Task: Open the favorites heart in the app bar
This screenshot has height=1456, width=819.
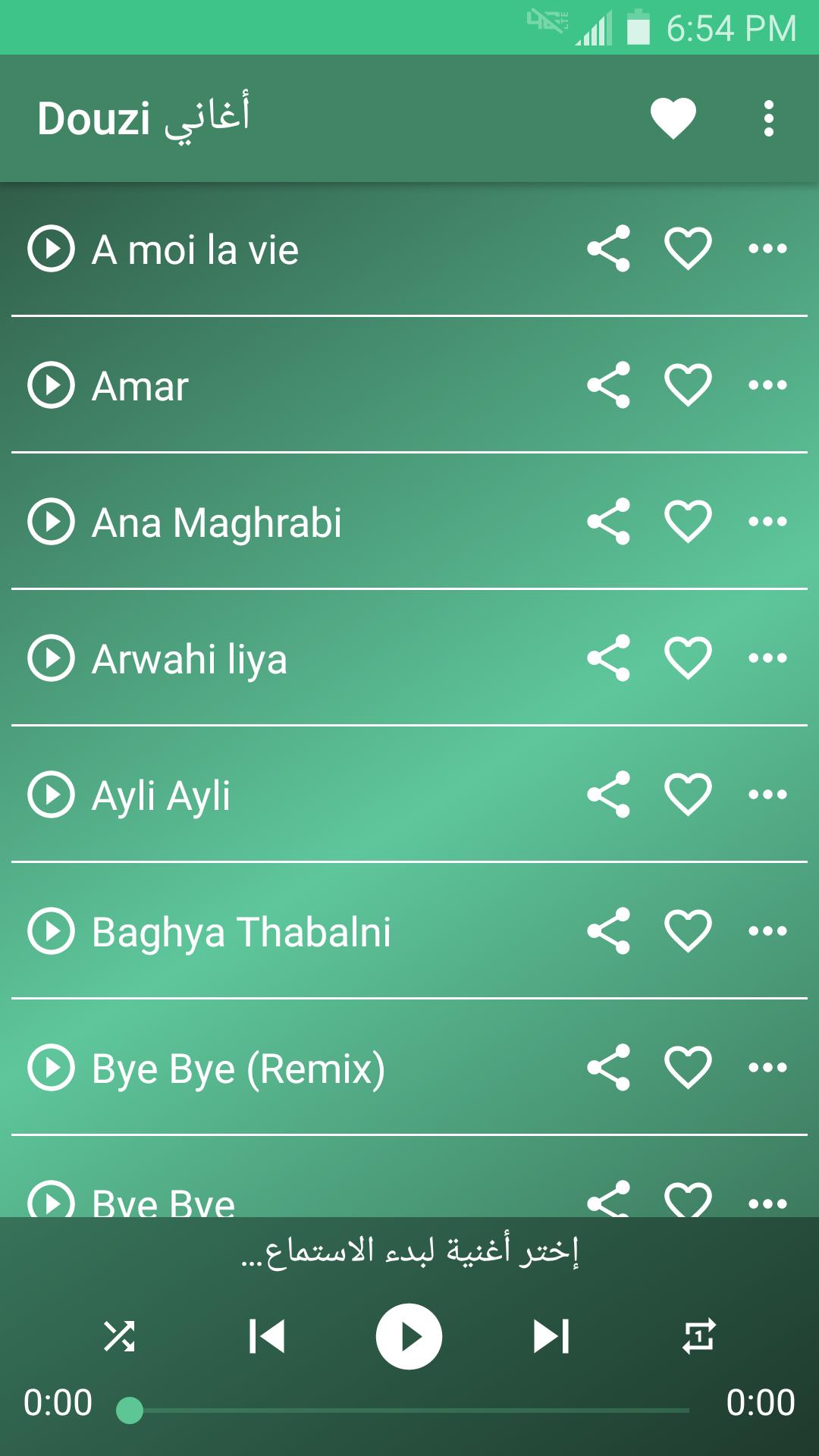Action: click(673, 119)
